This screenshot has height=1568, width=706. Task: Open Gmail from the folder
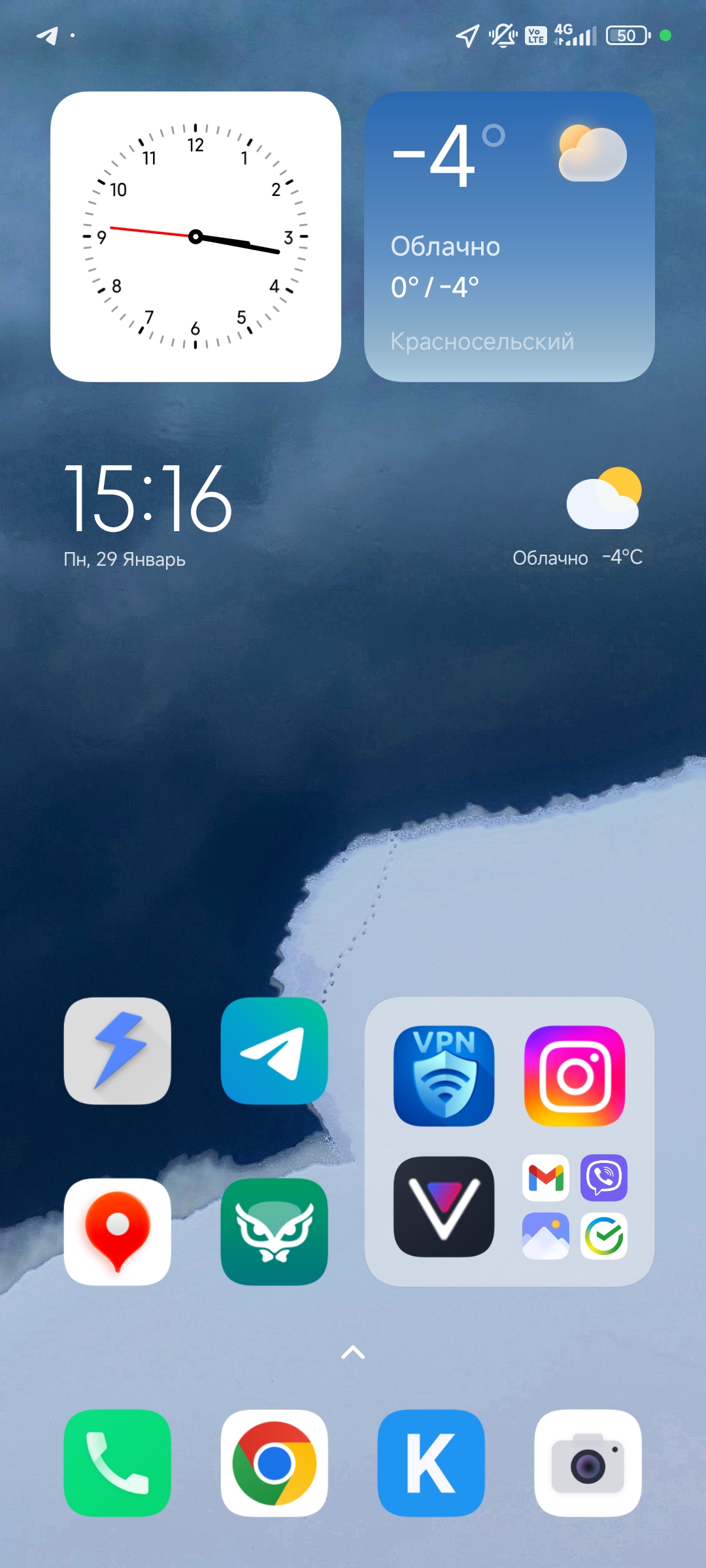click(546, 1178)
